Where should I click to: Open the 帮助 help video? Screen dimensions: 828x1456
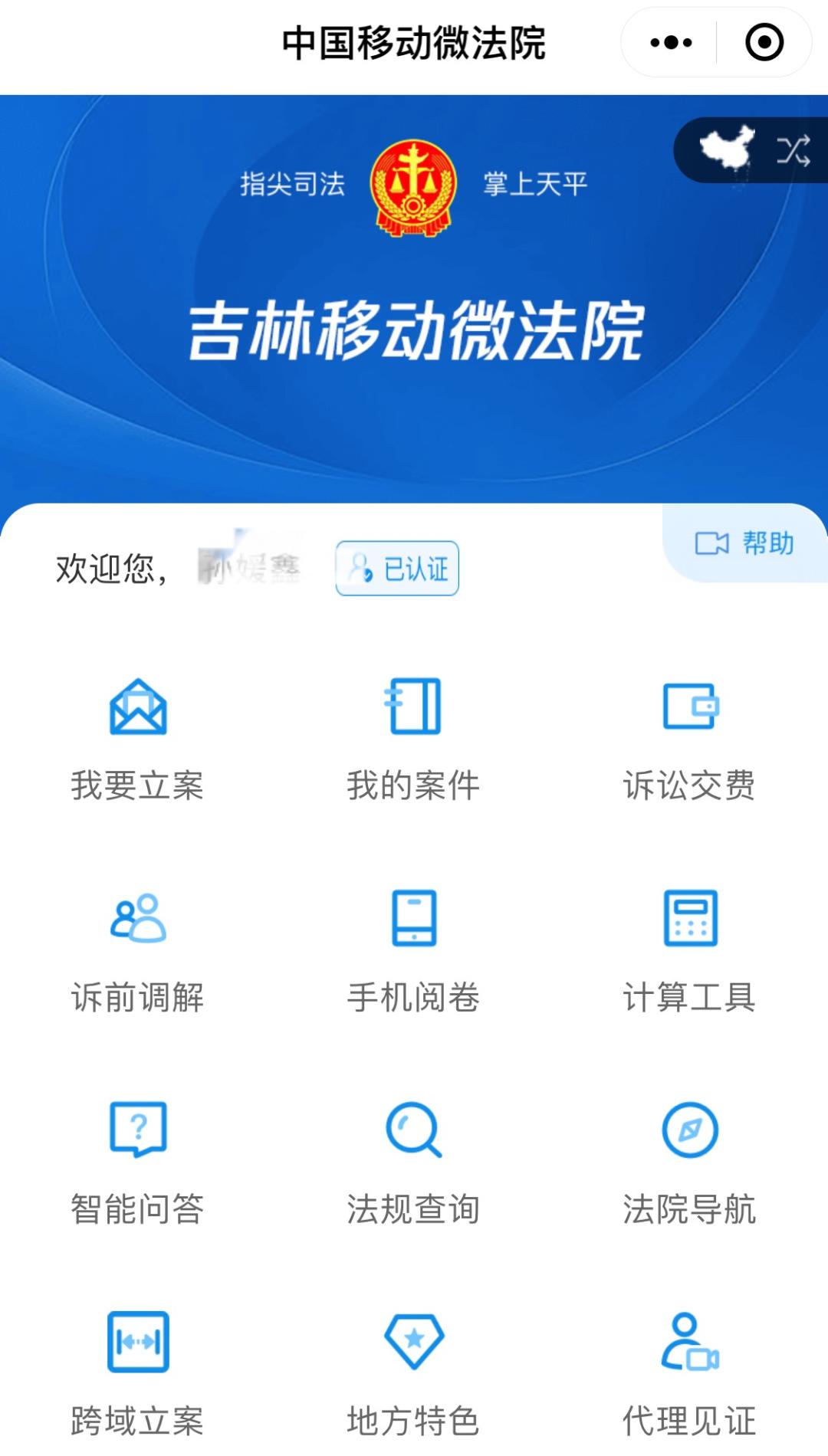point(744,543)
